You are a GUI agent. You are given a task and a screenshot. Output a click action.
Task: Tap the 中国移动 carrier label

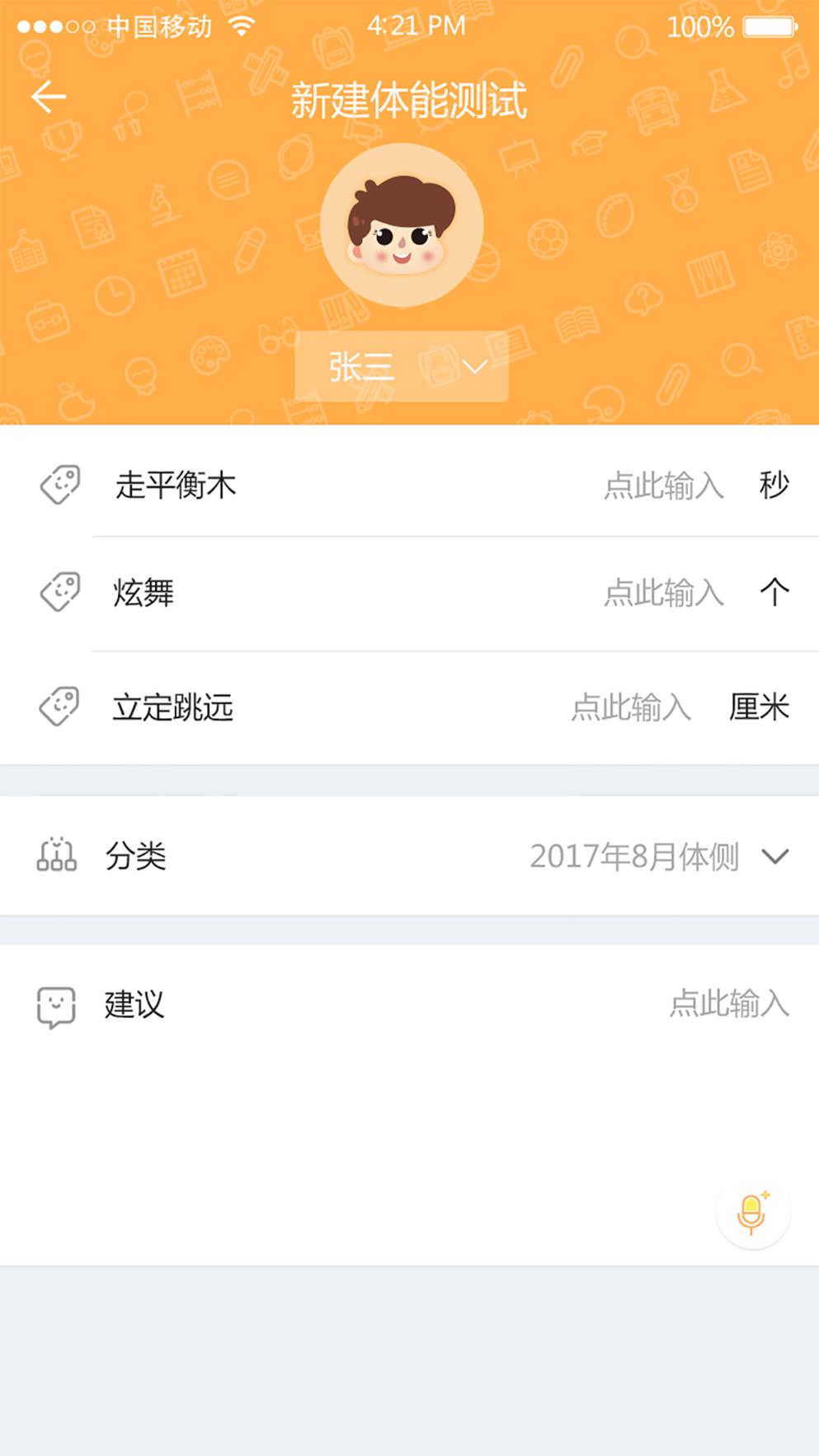(159, 25)
